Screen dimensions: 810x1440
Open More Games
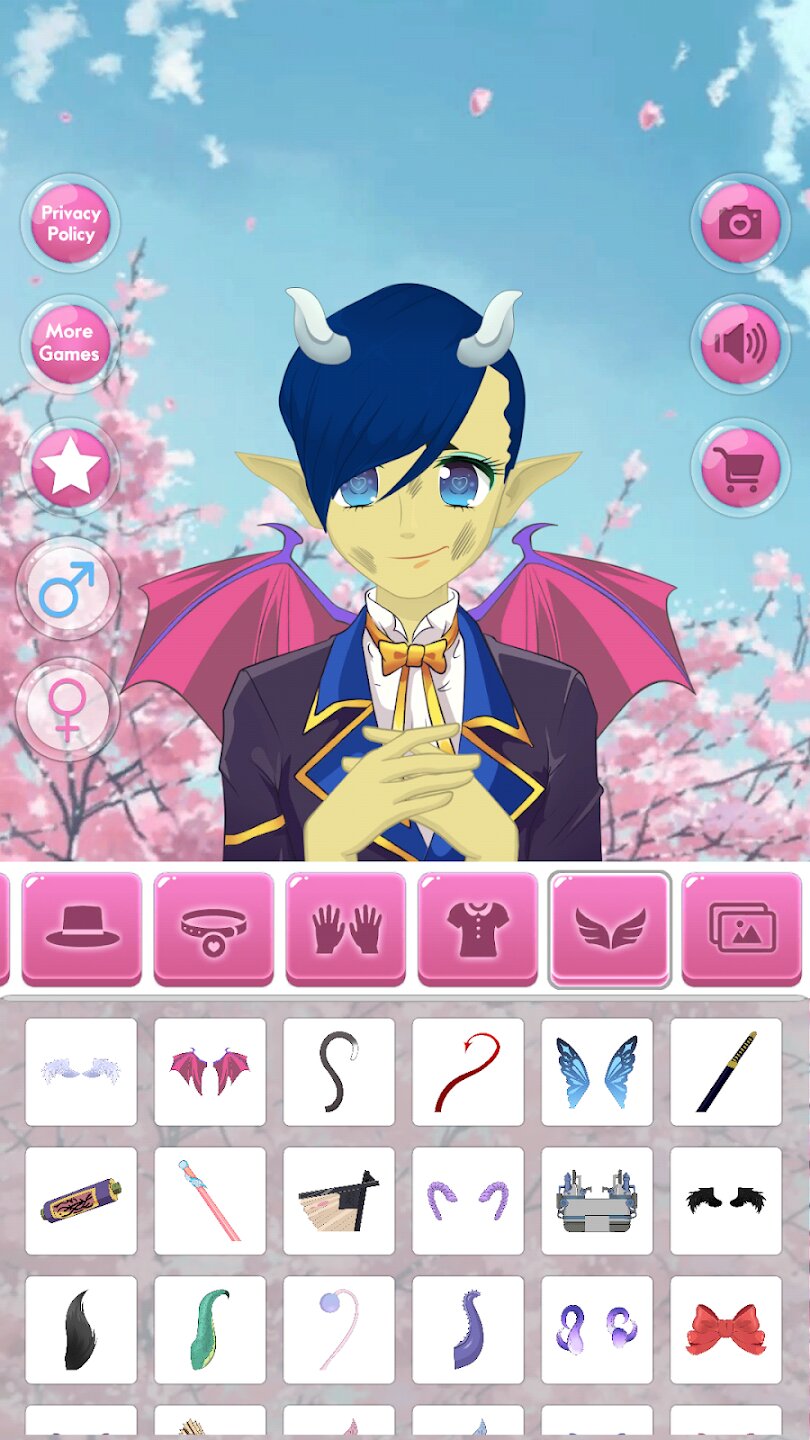70,343
